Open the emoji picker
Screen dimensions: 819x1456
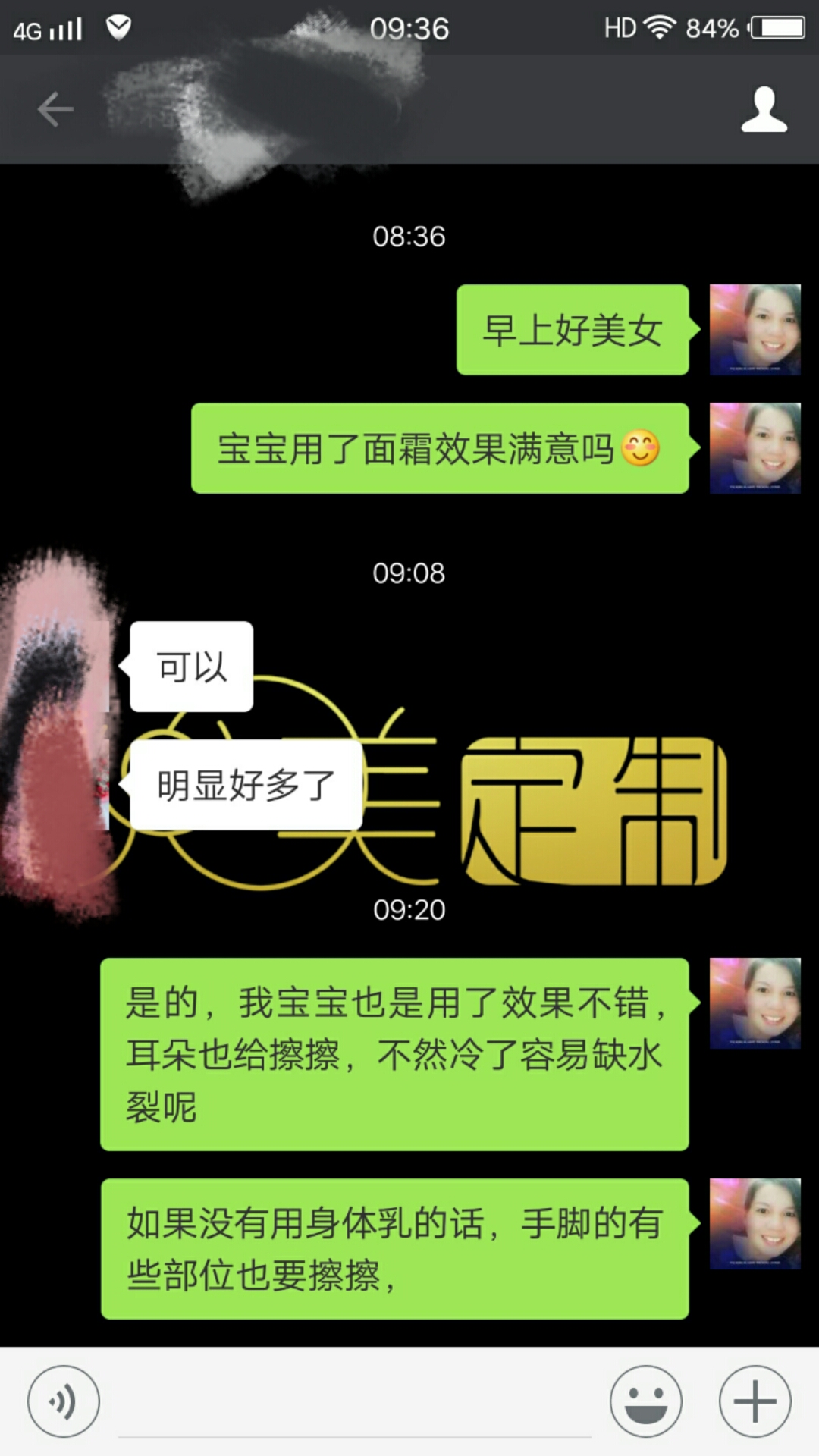pos(646,1401)
